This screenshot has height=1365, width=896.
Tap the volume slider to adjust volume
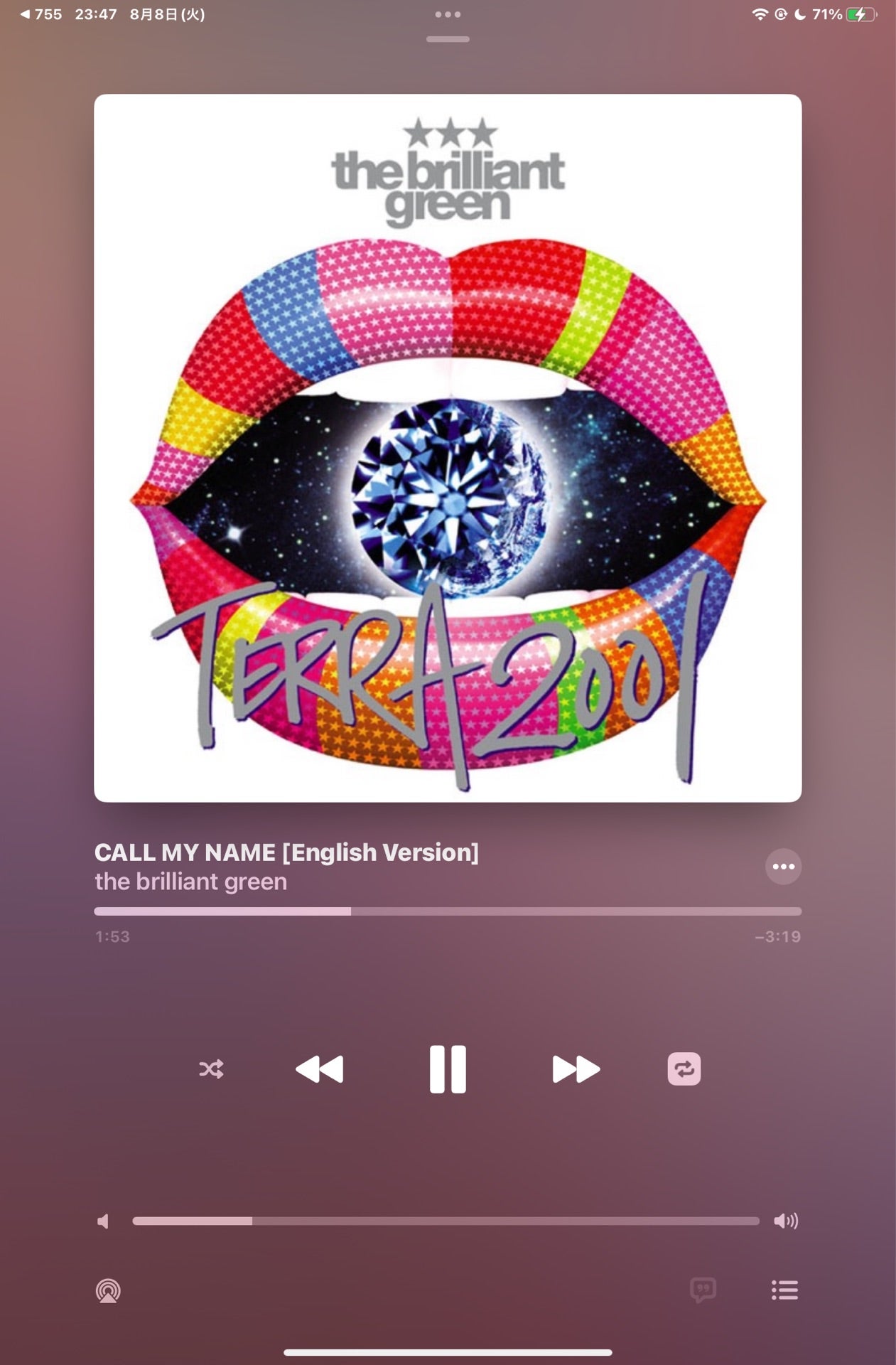[x=446, y=1221]
